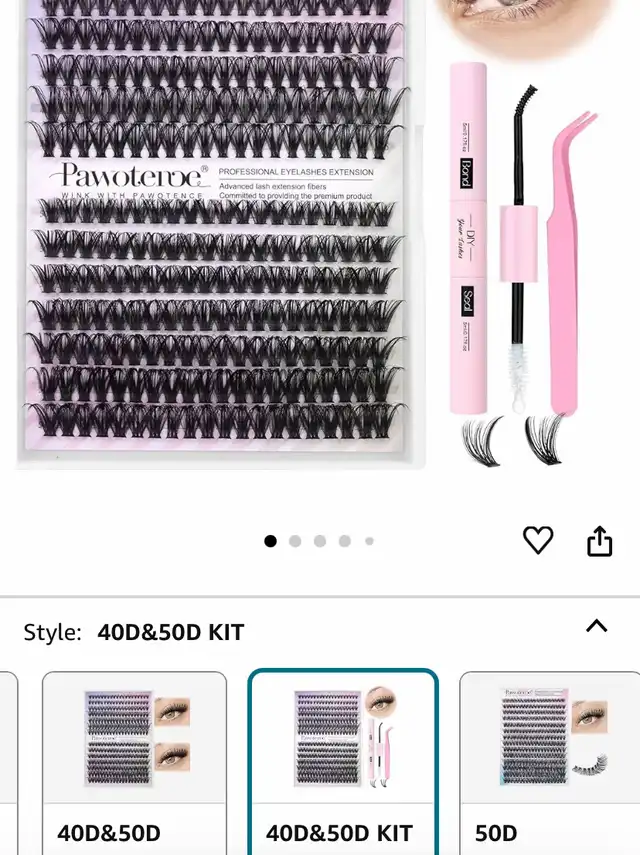This screenshot has height=855, width=640.
Task: Select the 40D&50D style option
Action: [134, 763]
